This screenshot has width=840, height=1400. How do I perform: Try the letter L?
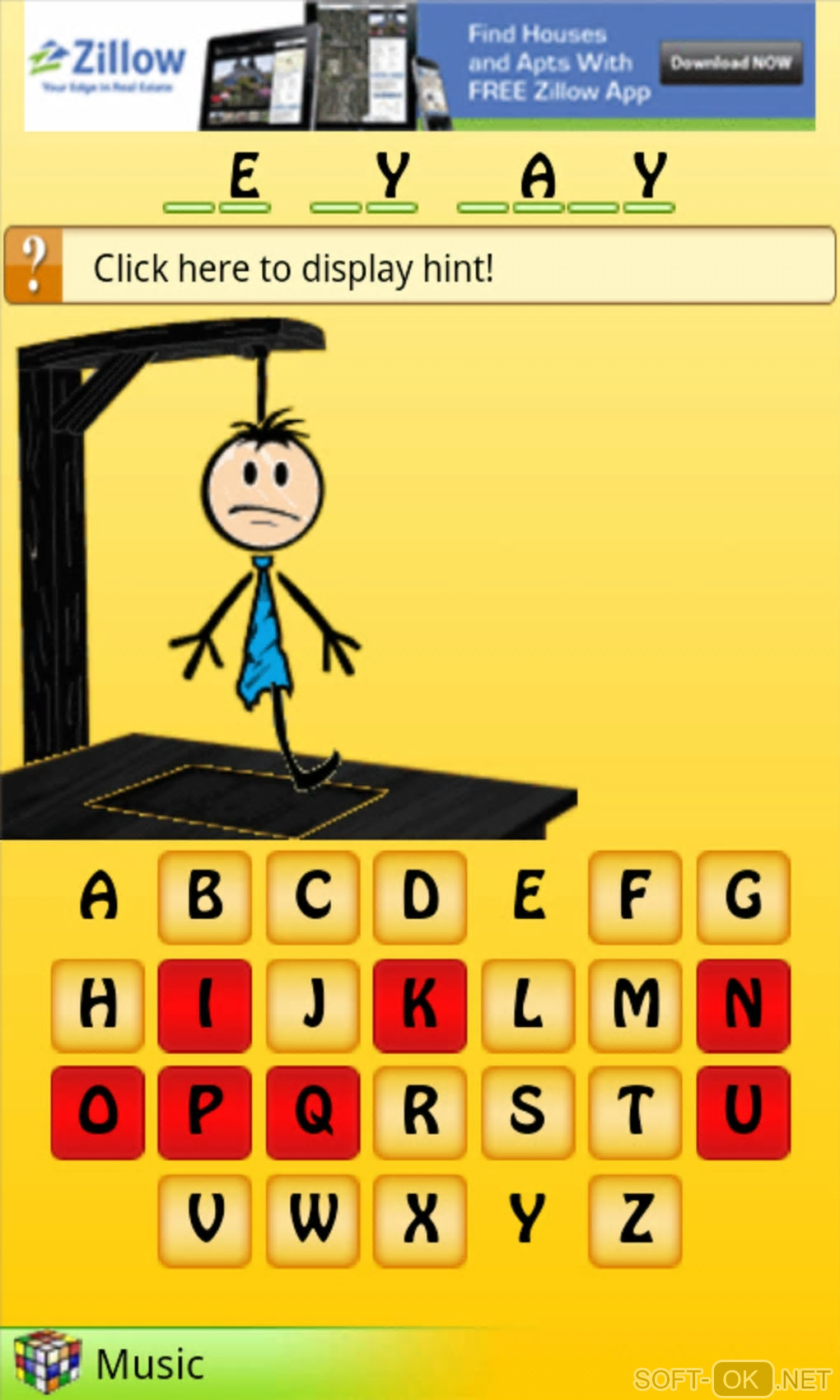528,1005
